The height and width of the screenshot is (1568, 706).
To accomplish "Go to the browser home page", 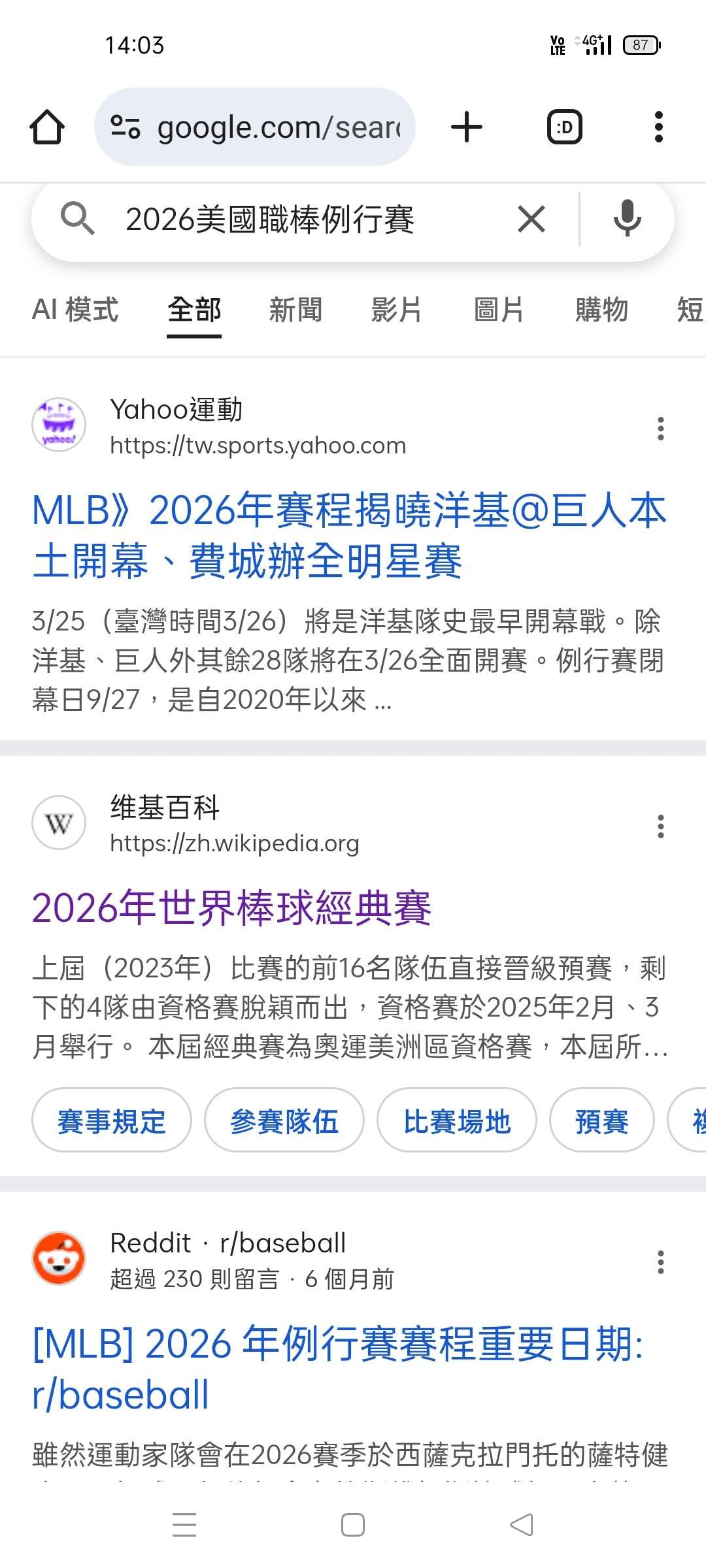I will [47, 127].
